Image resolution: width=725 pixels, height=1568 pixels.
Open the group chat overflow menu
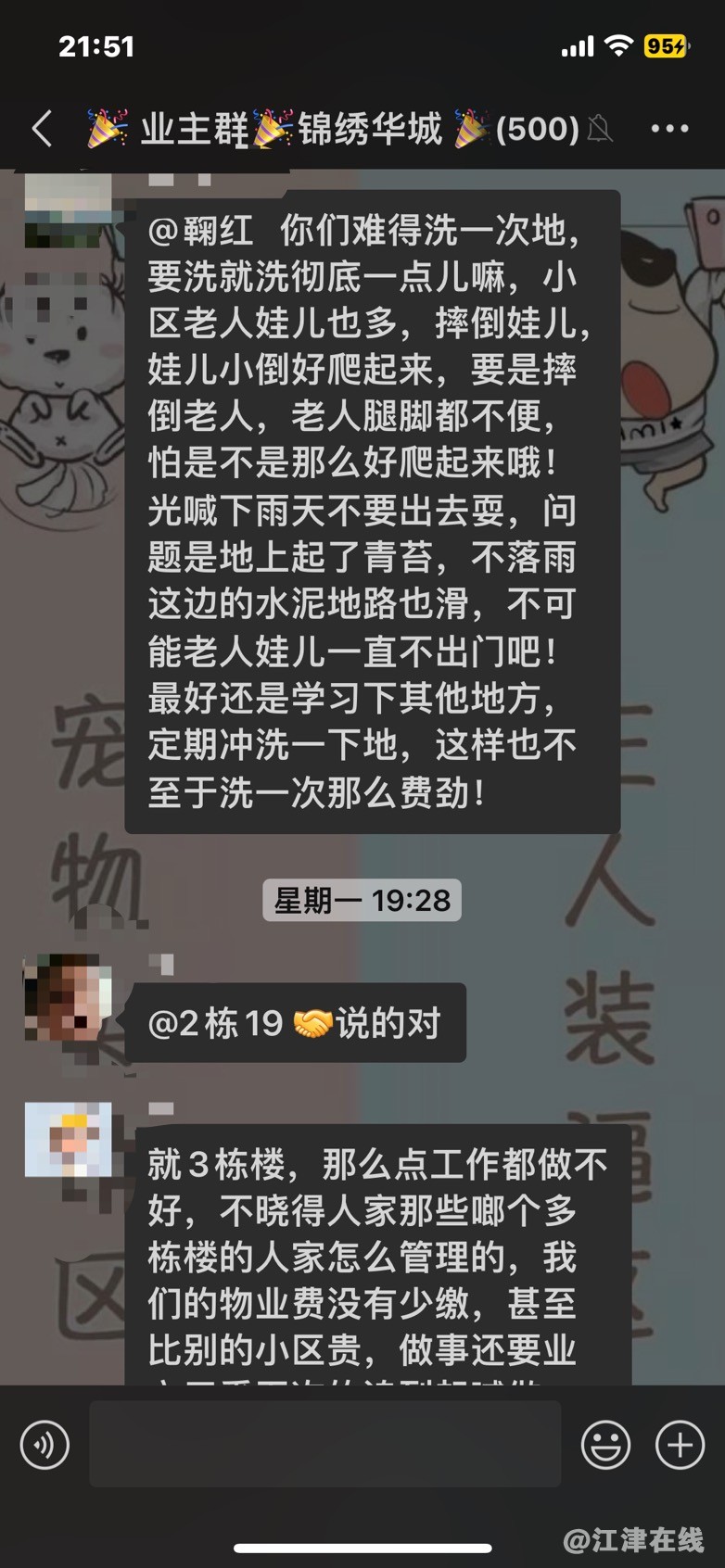[669, 129]
